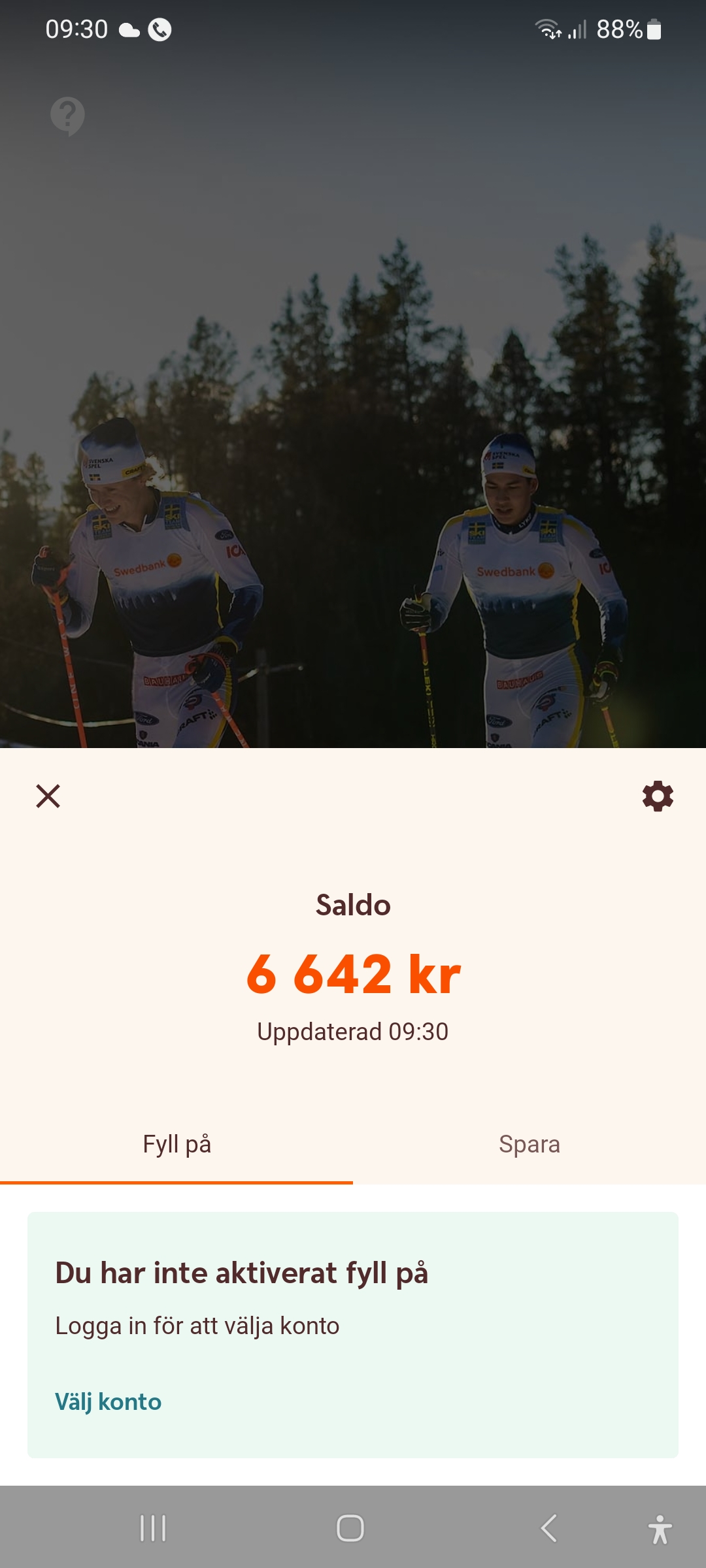Close the Saldo balance panel
This screenshot has height=1568, width=706.
click(48, 796)
